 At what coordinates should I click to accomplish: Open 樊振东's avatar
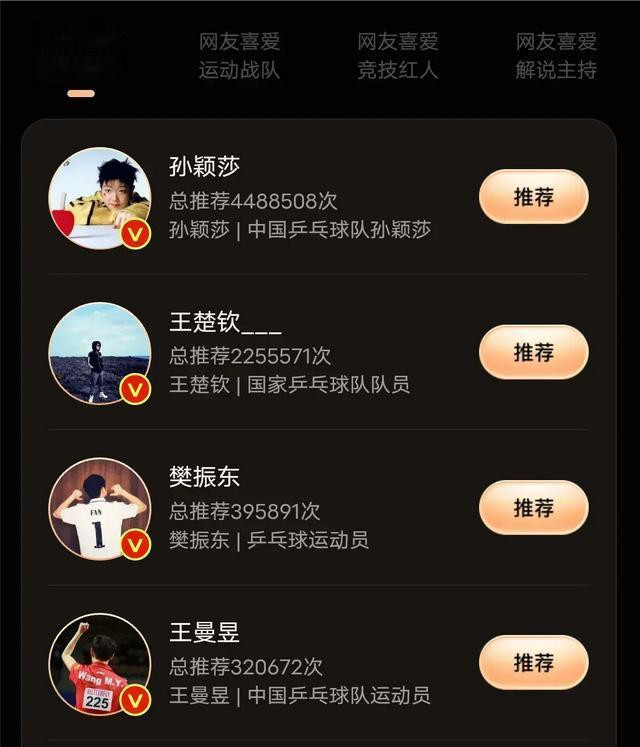click(x=100, y=508)
